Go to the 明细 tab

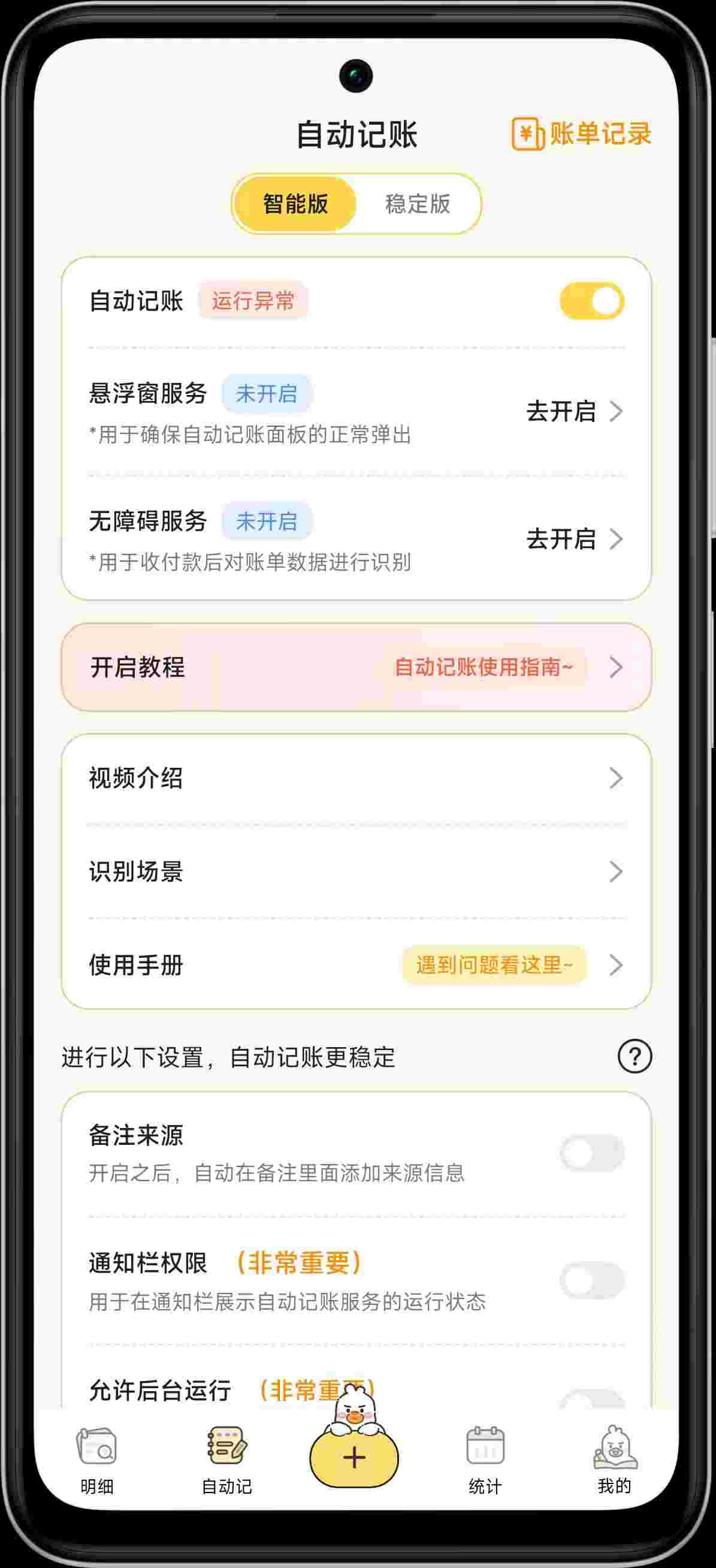(96, 1460)
